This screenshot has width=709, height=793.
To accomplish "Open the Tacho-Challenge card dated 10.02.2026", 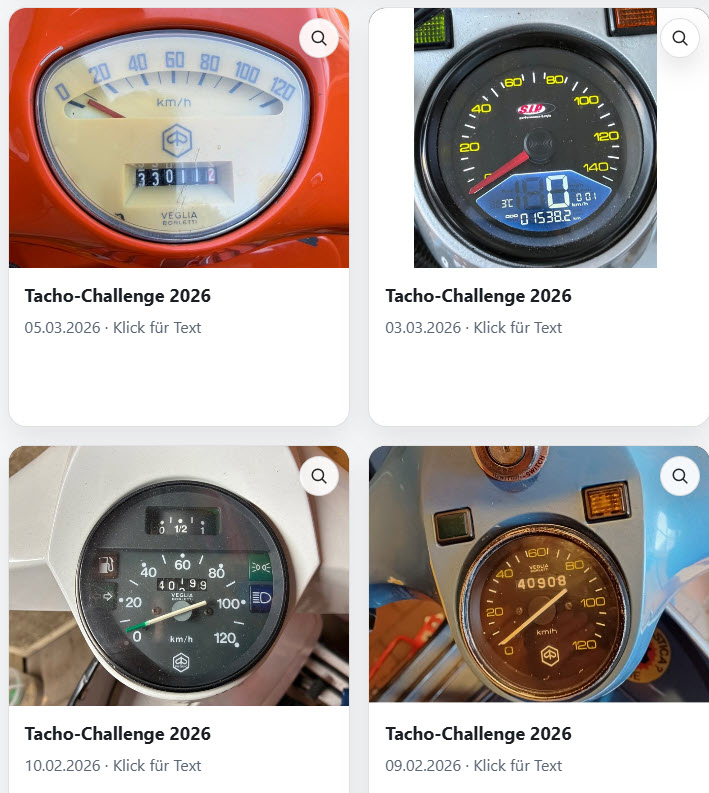I will pos(118,734).
